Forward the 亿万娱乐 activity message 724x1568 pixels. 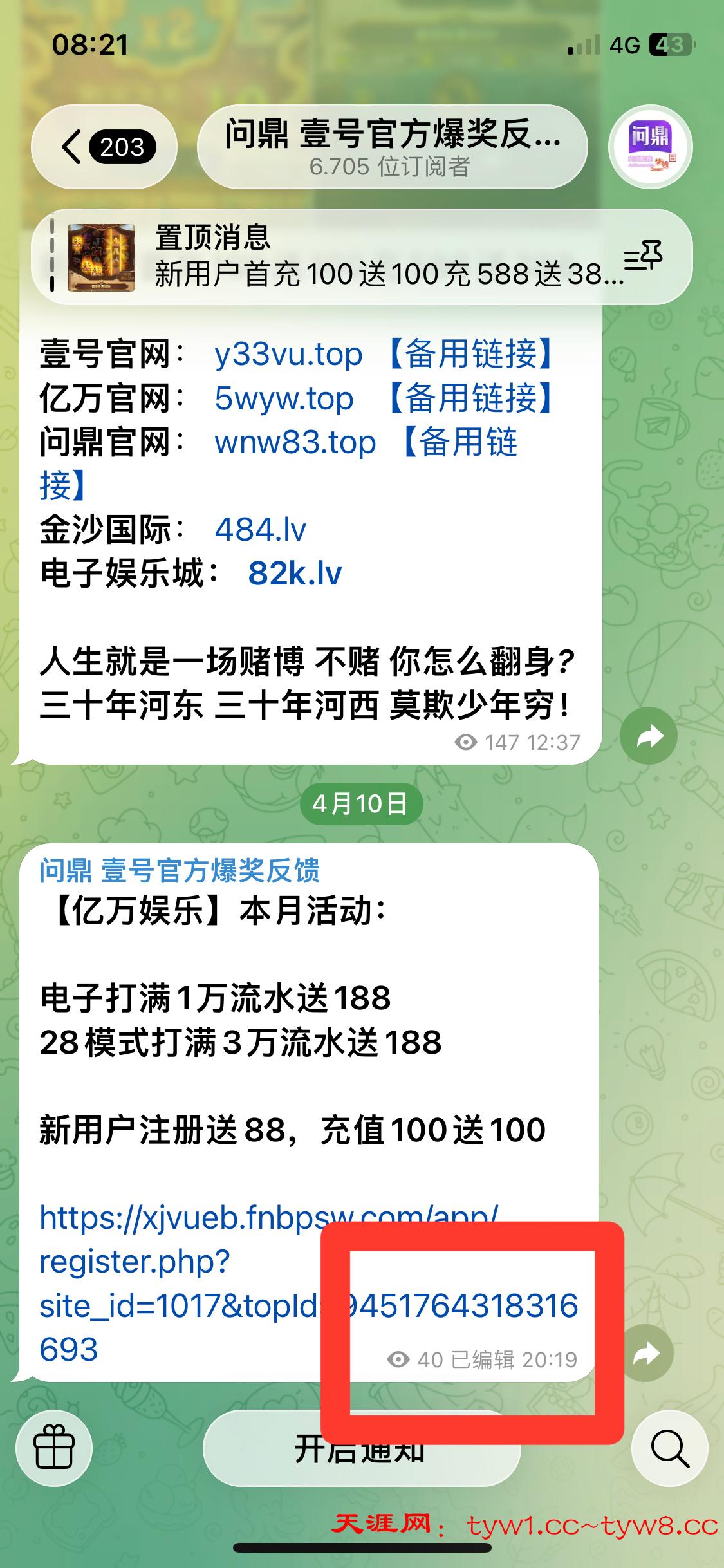point(647,1353)
